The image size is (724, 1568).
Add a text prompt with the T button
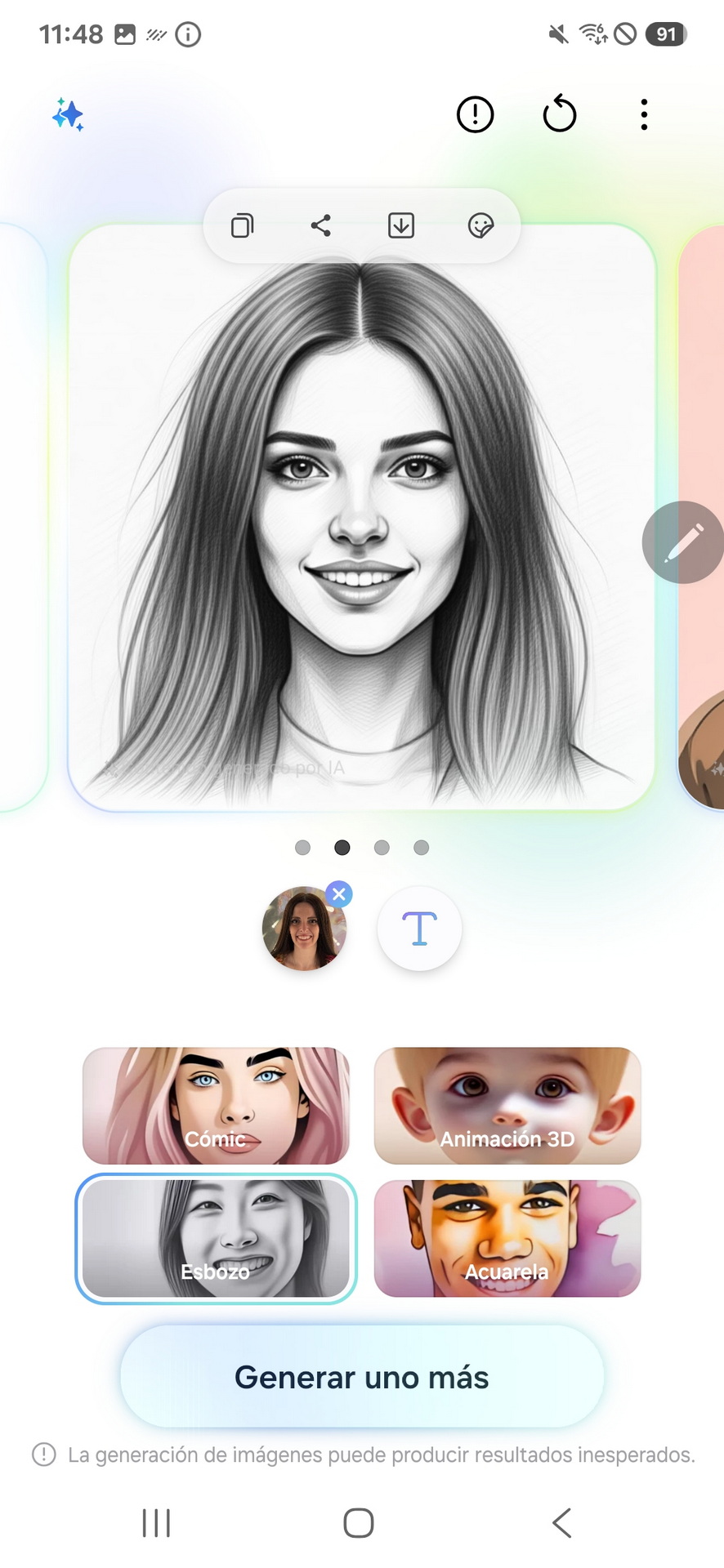tap(419, 929)
